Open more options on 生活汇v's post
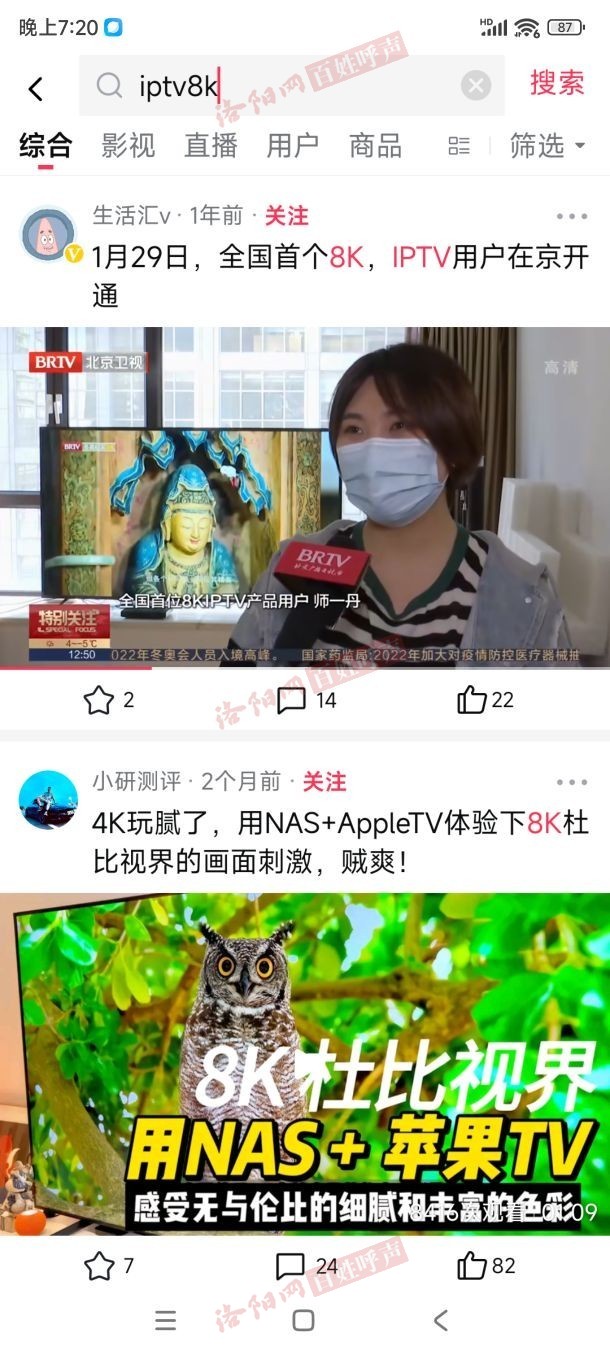This screenshot has width=610, height=1356. click(572, 216)
